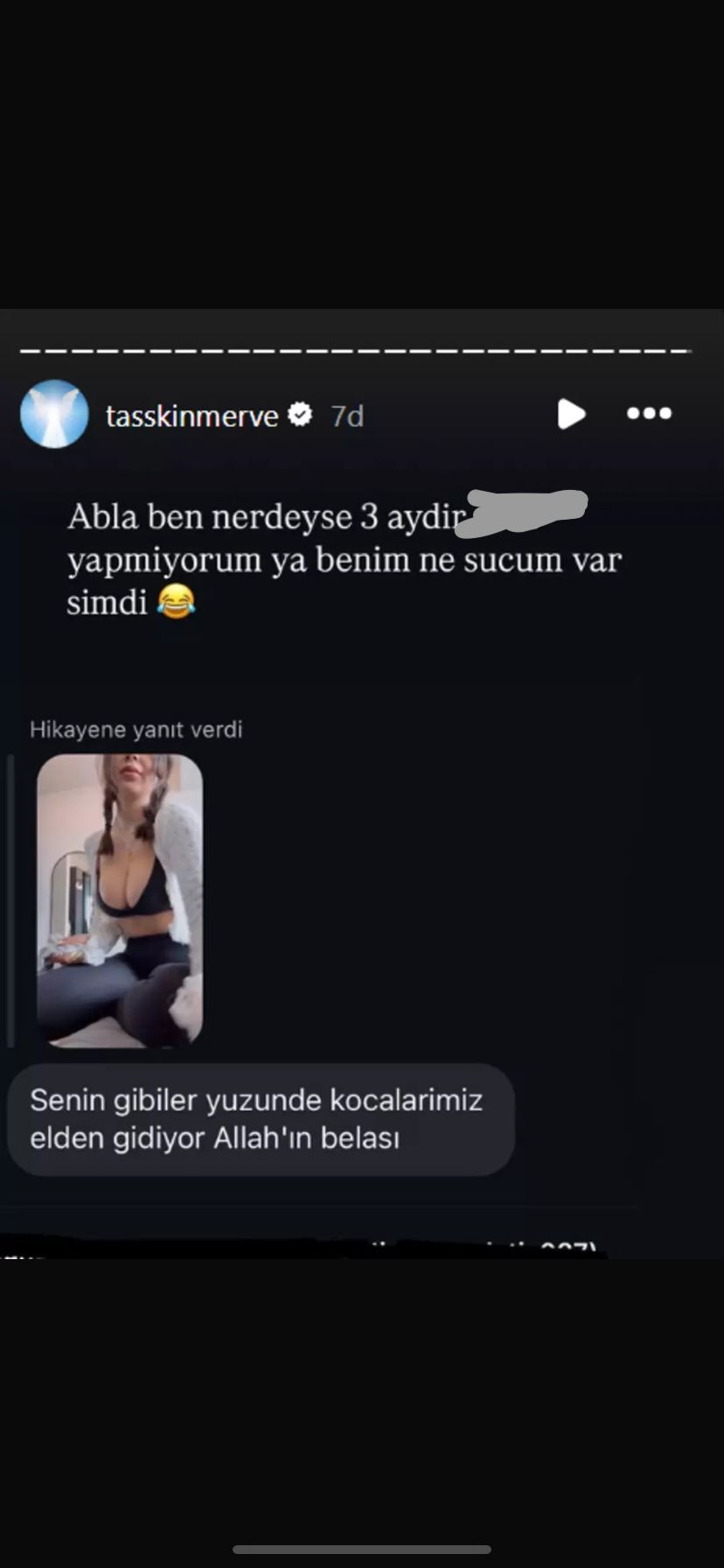
Task: Select the play button to resume the story
Action: click(572, 415)
